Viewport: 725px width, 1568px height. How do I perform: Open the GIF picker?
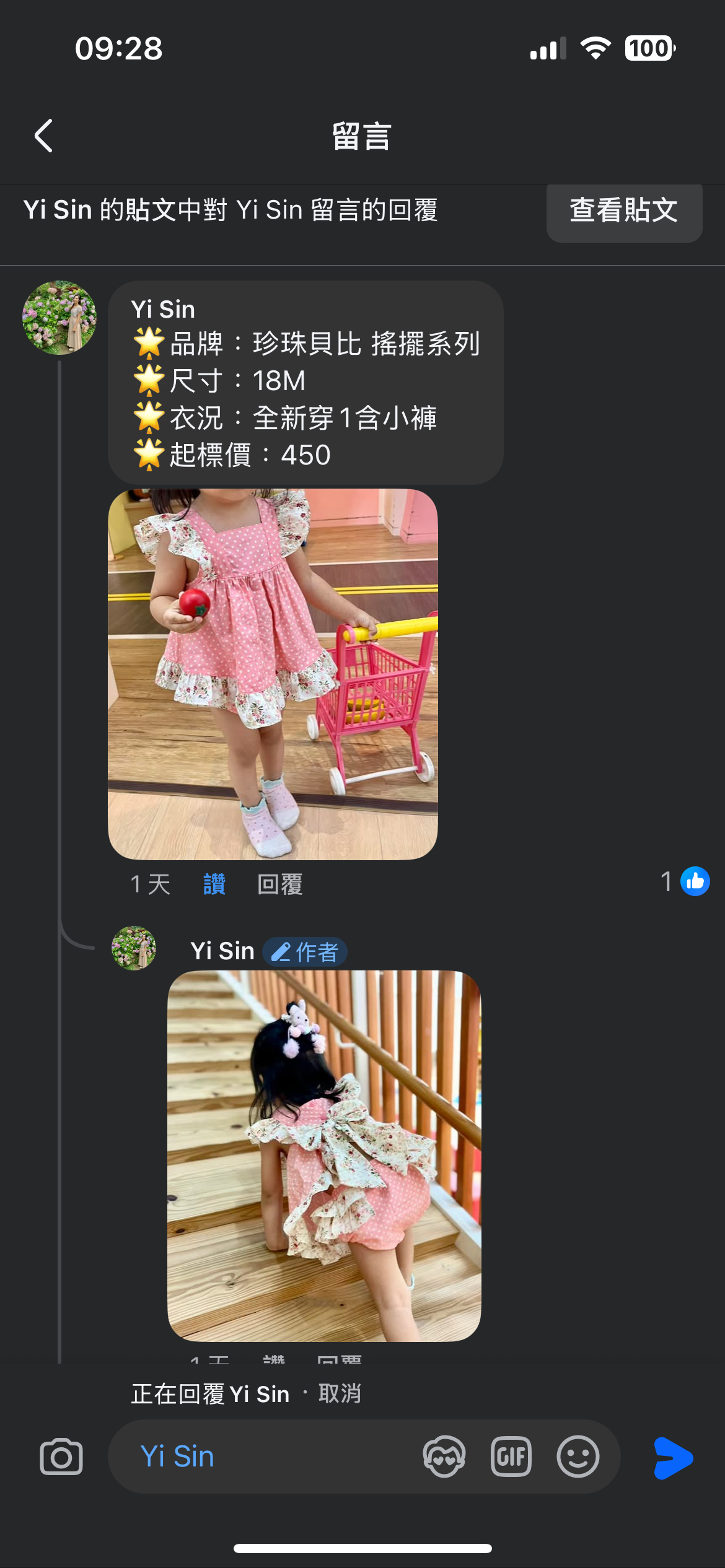click(511, 1457)
